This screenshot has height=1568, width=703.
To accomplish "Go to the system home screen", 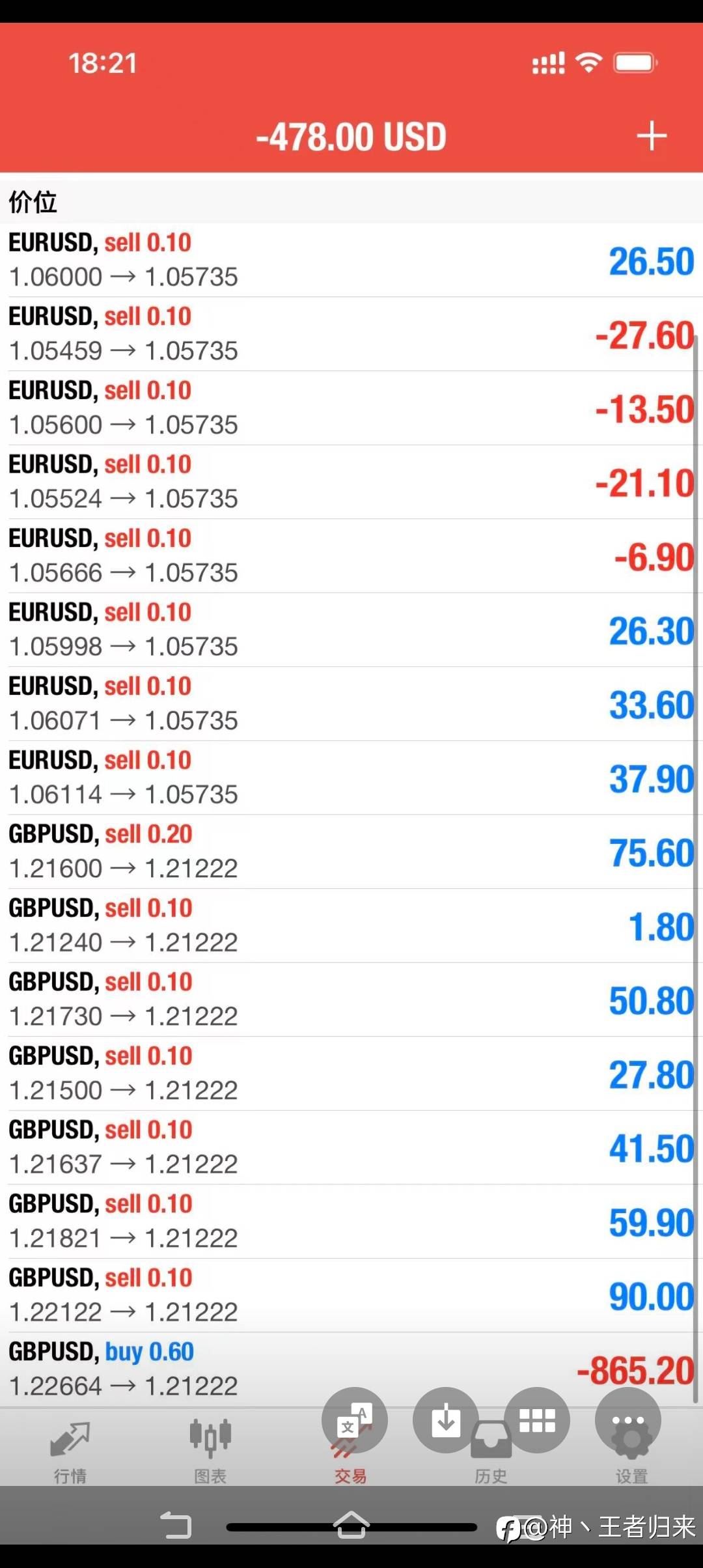I will 351,1524.
